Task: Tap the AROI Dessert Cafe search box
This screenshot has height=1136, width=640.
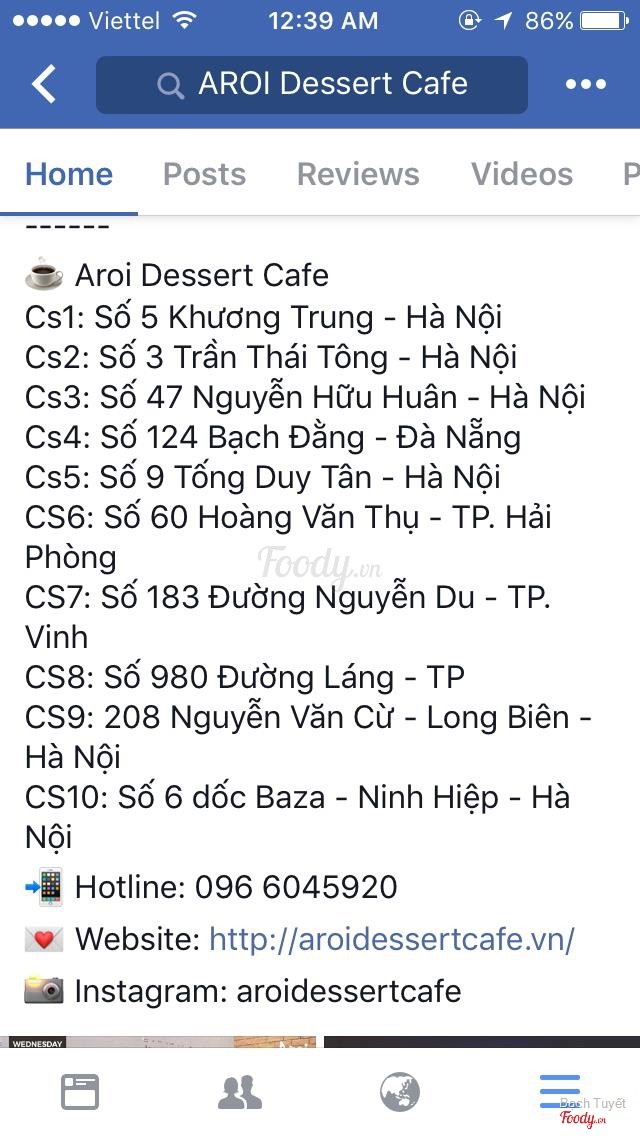Action: [312, 85]
